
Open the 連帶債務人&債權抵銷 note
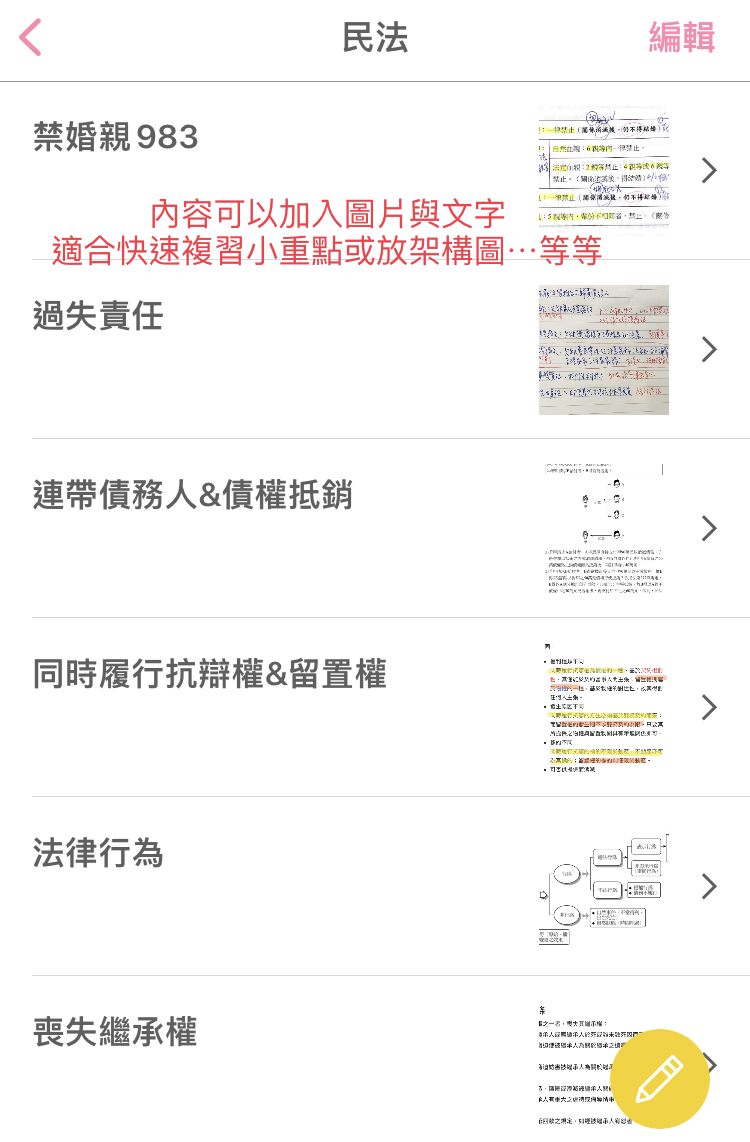point(193,495)
